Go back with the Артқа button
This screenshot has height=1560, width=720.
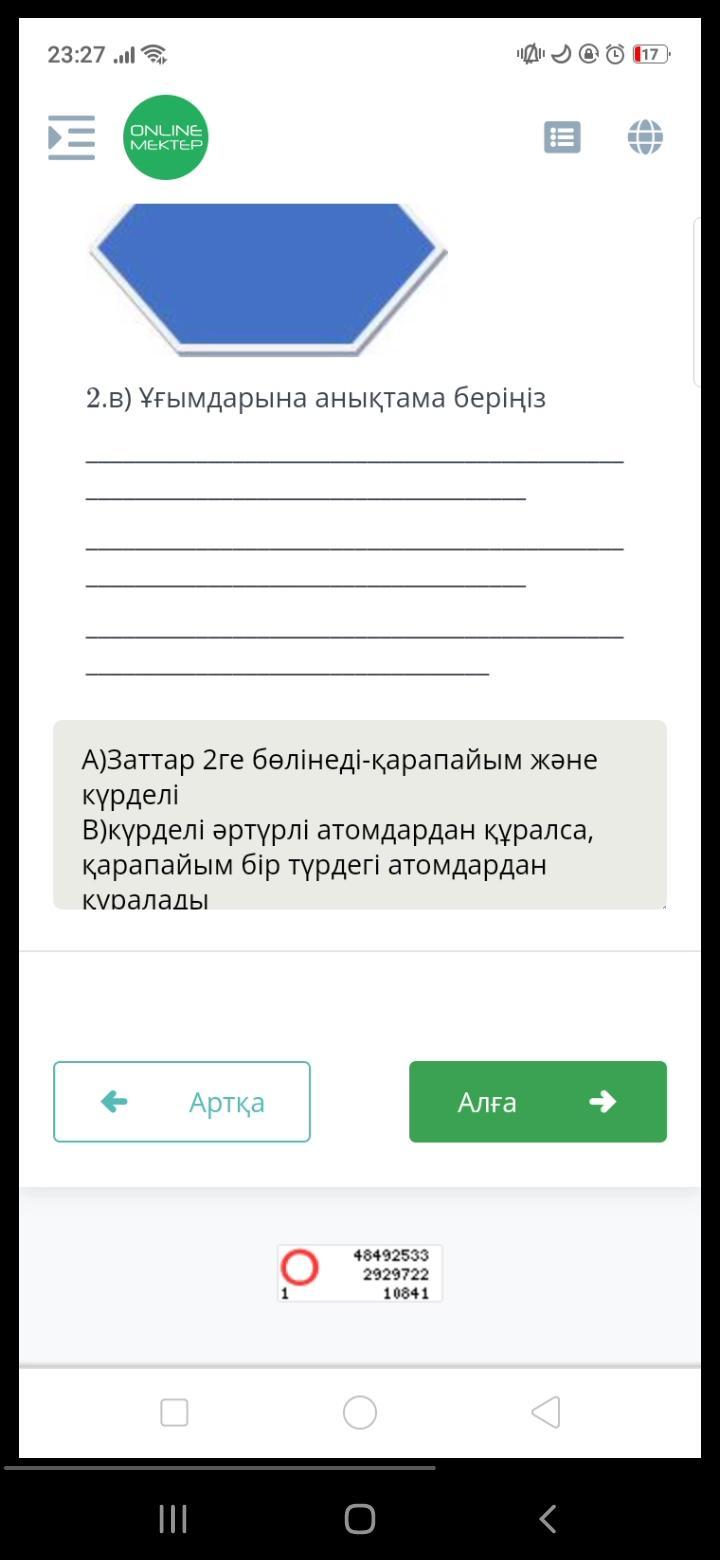coord(182,1102)
